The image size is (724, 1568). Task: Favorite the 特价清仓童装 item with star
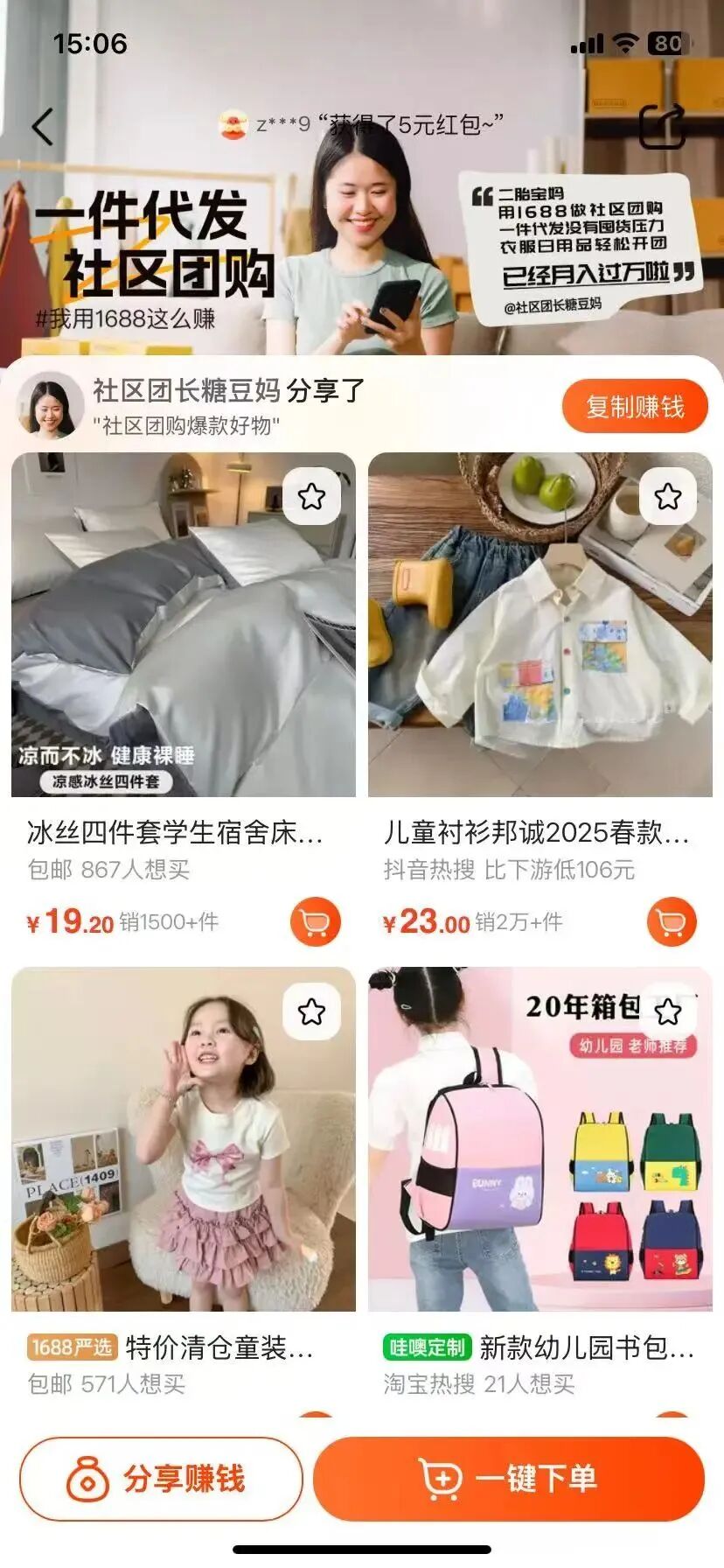[x=311, y=1011]
